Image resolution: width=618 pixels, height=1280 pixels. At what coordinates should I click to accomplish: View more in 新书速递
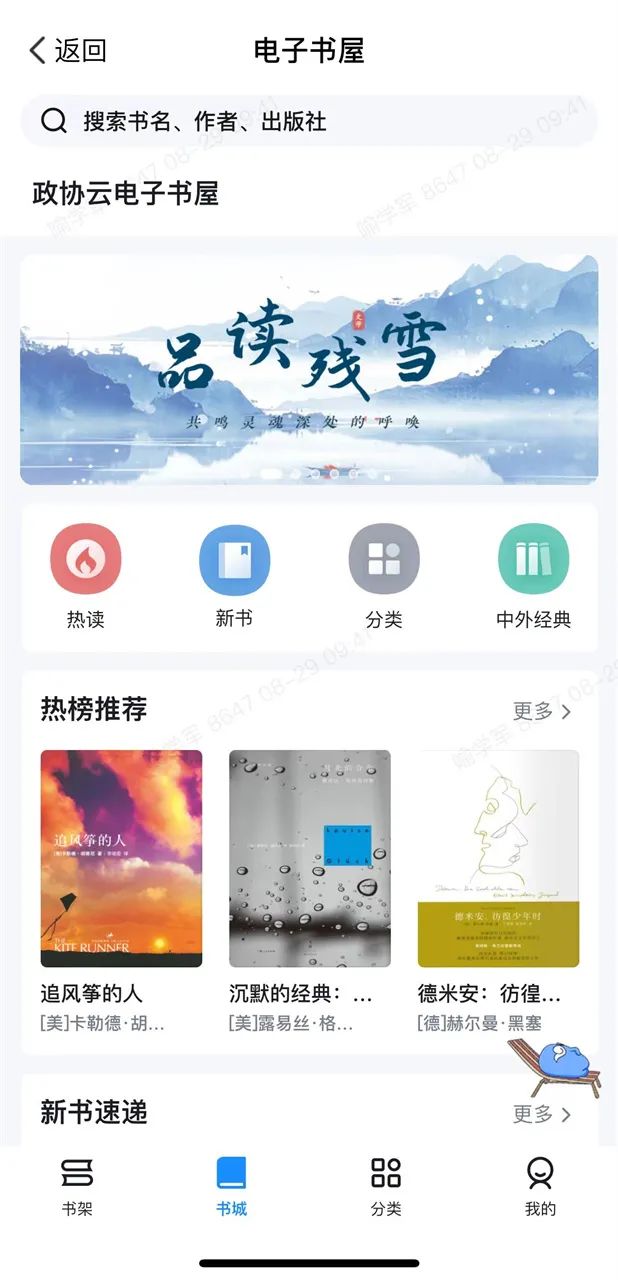click(x=542, y=1114)
